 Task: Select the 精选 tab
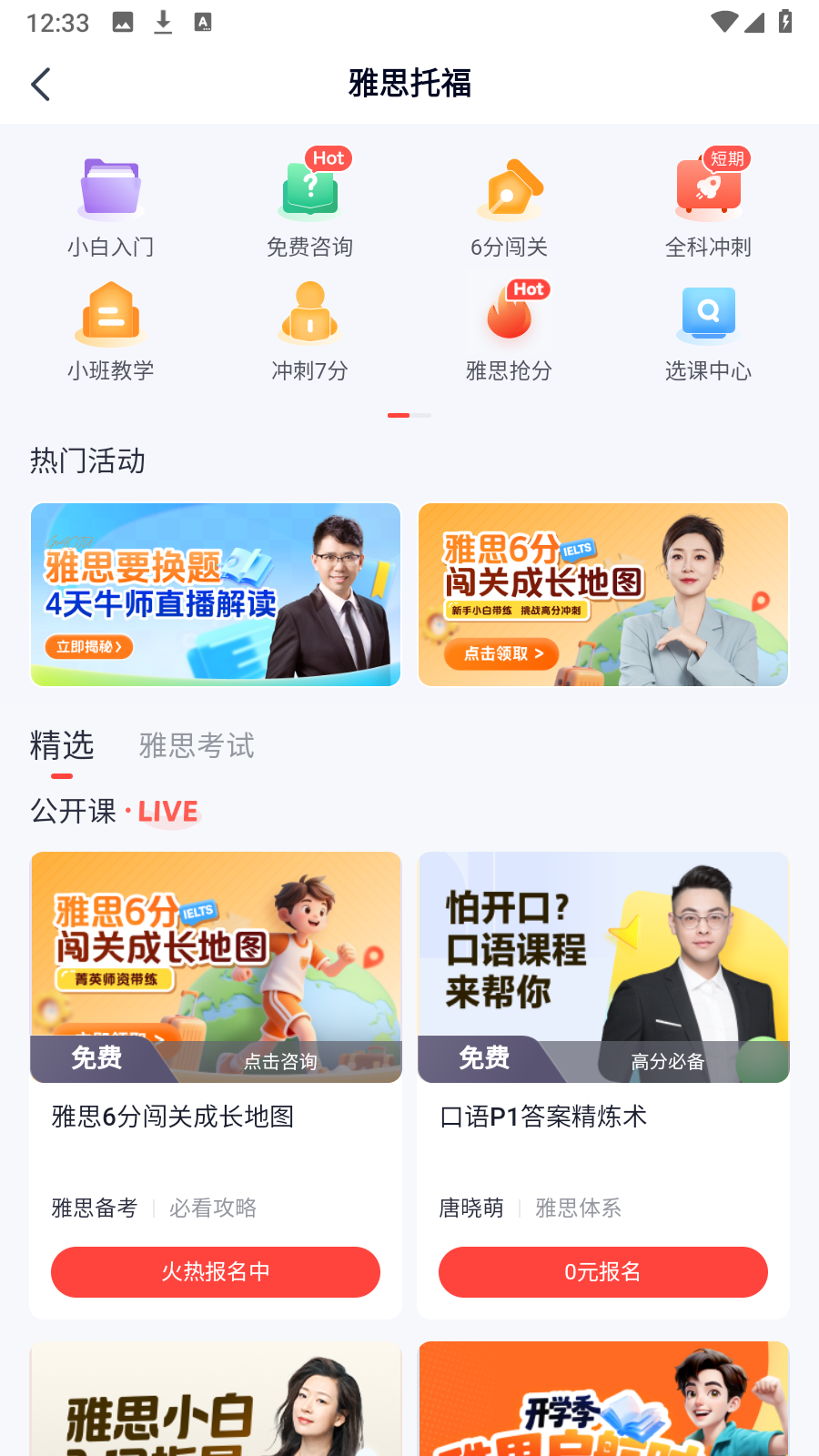(62, 746)
